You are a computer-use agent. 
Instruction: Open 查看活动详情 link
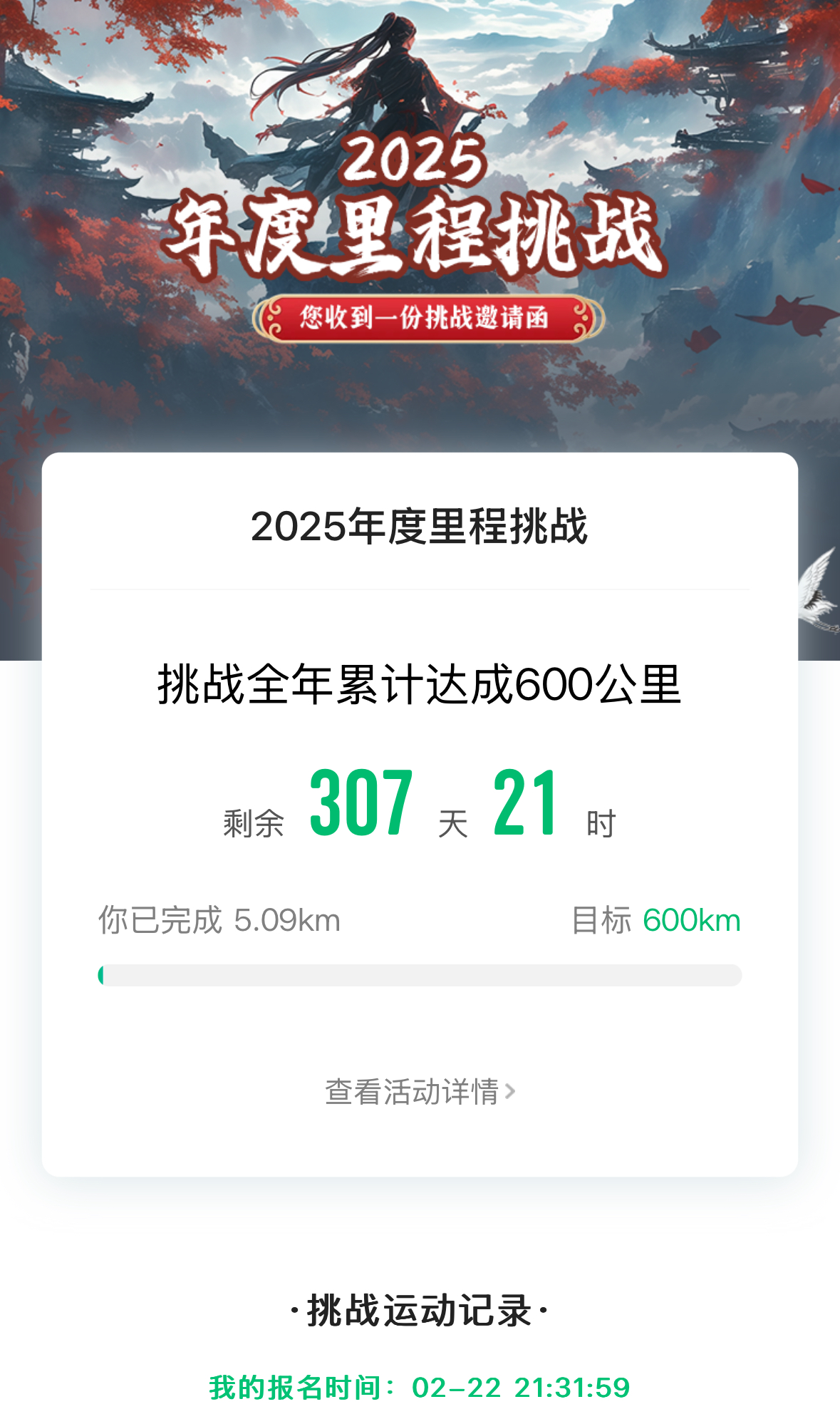click(419, 1091)
